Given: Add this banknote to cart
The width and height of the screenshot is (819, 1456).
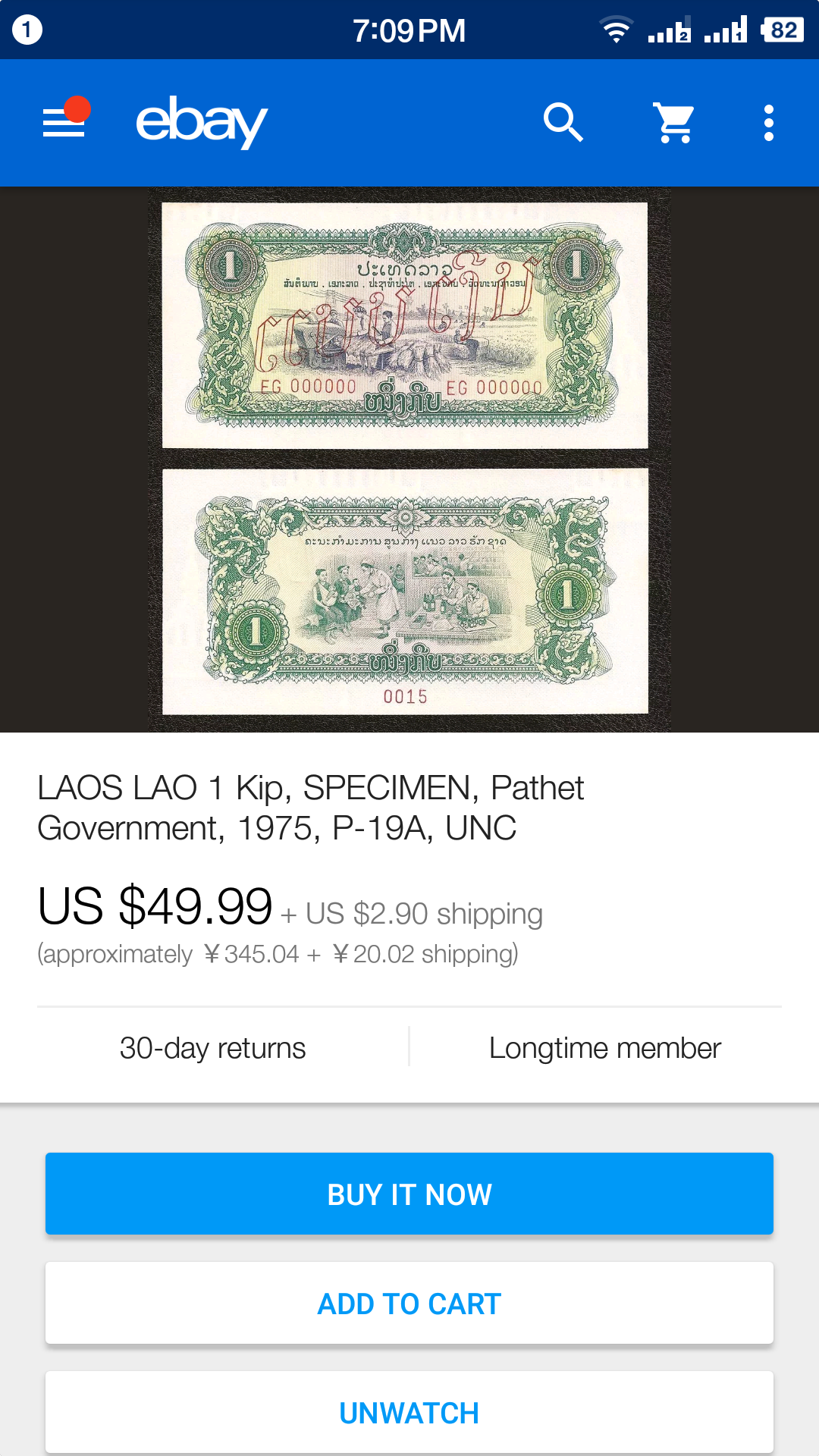Looking at the screenshot, I should tap(409, 1304).
